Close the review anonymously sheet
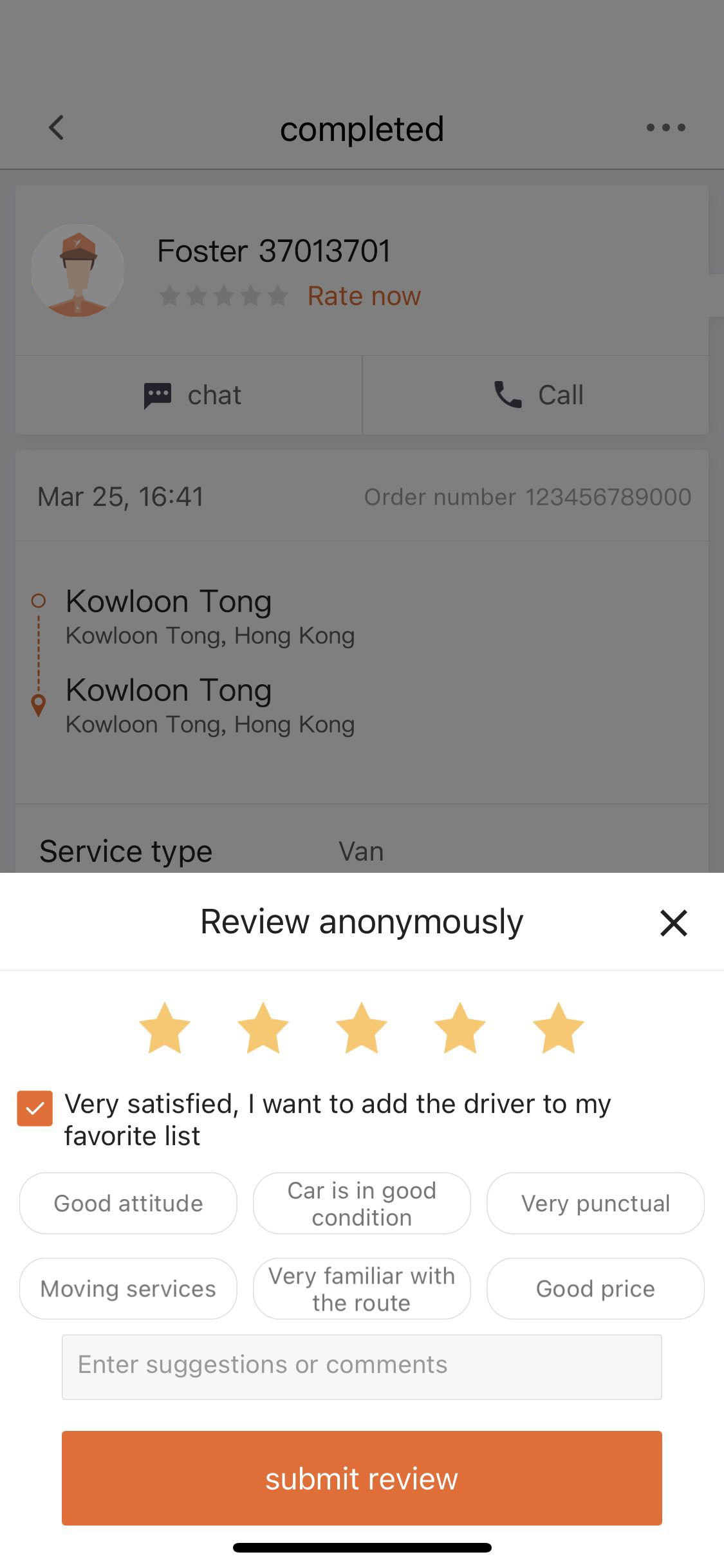 coord(673,922)
